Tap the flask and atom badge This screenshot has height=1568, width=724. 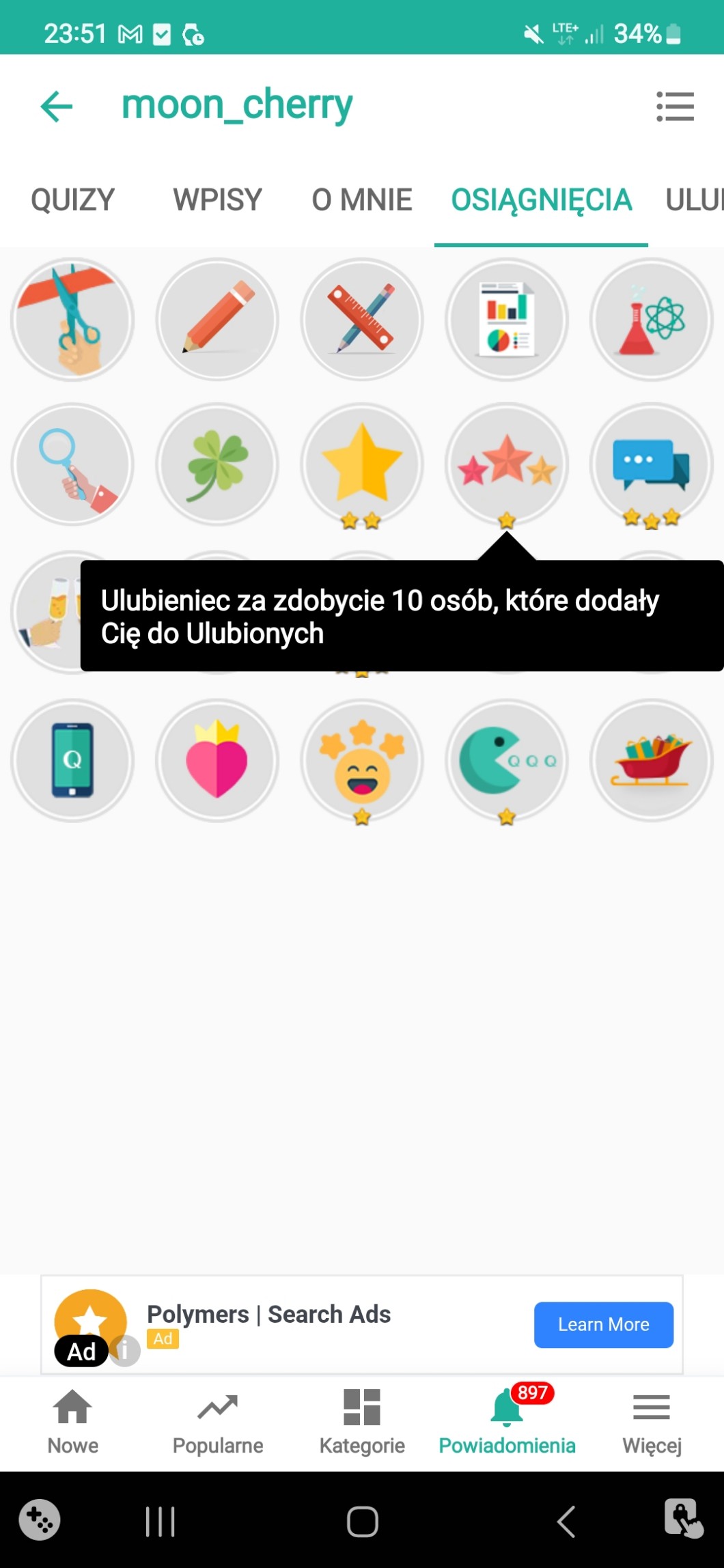[652, 319]
